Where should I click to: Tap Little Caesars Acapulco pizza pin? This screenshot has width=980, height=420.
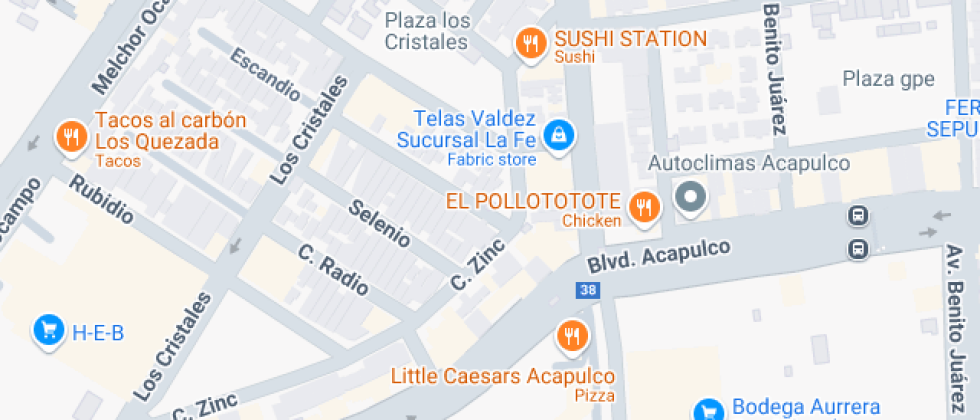(572, 338)
